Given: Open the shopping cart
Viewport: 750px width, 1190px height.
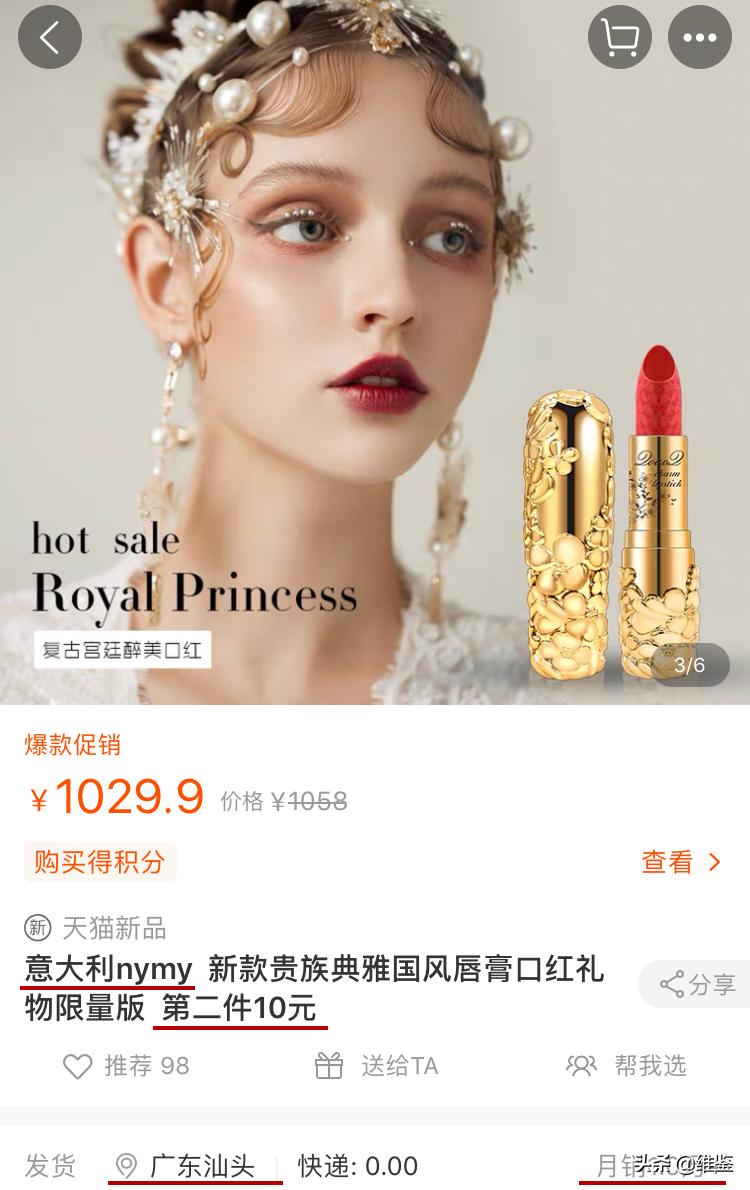Looking at the screenshot, I should [x=620, y=38].
